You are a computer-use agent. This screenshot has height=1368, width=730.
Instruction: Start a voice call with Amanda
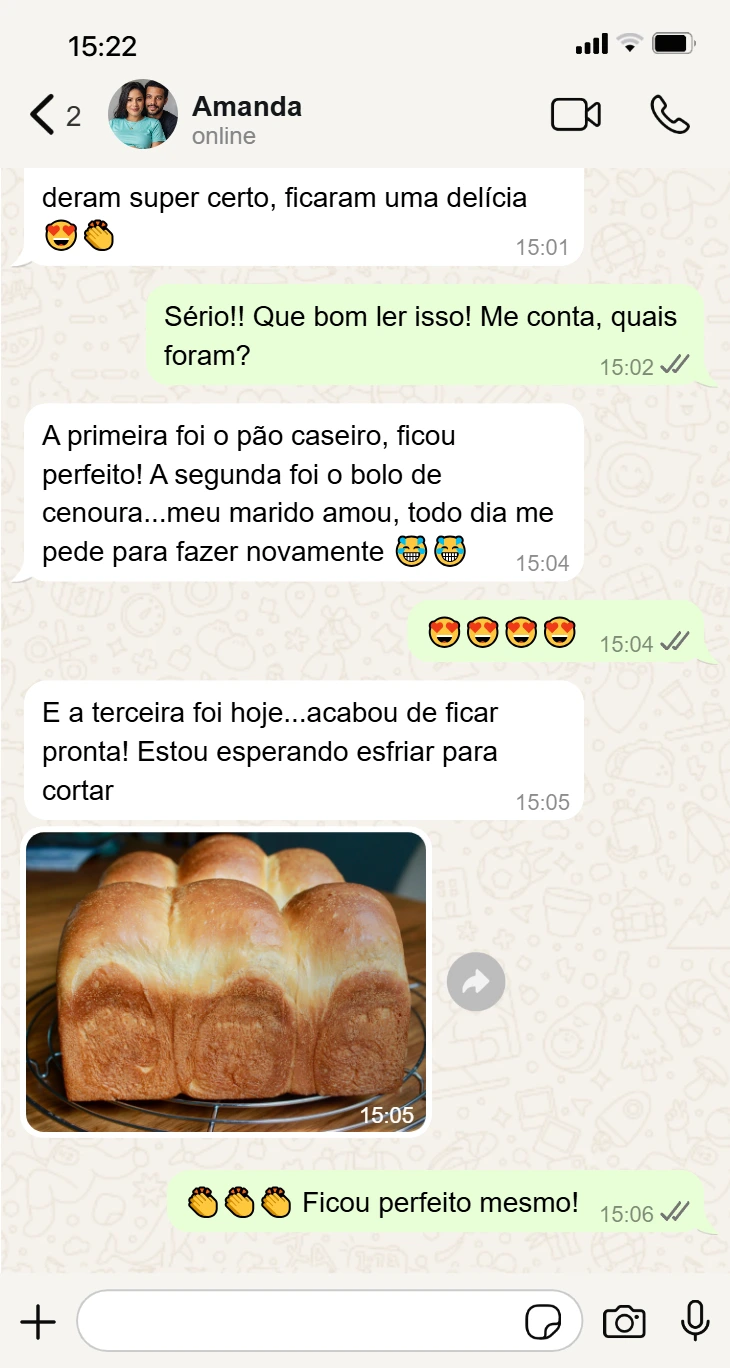(x=670, y=115)
